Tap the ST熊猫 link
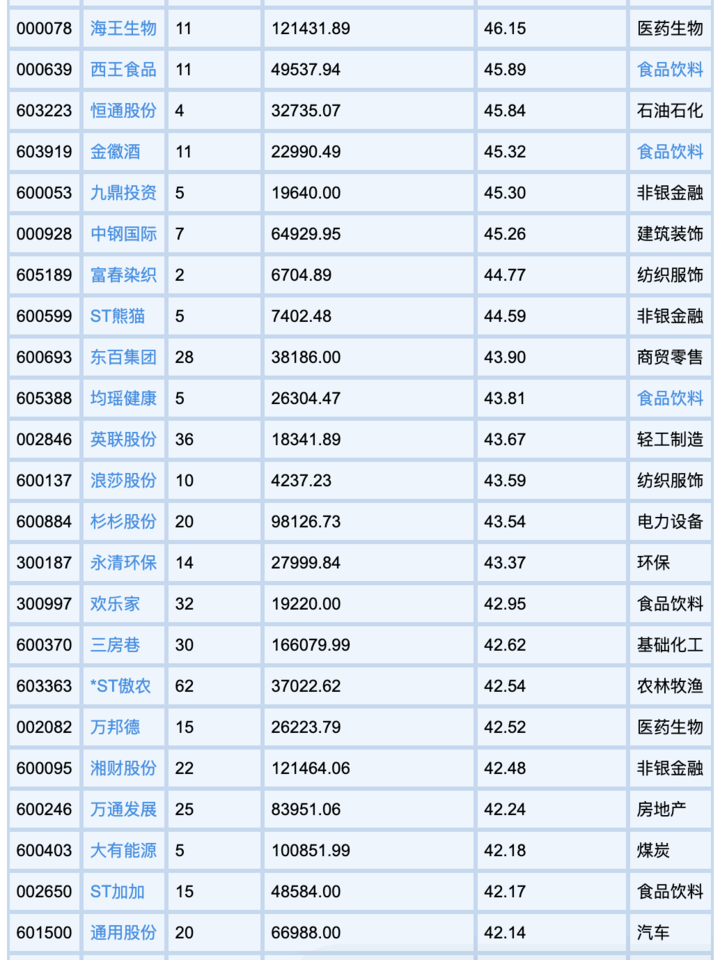 117,316
